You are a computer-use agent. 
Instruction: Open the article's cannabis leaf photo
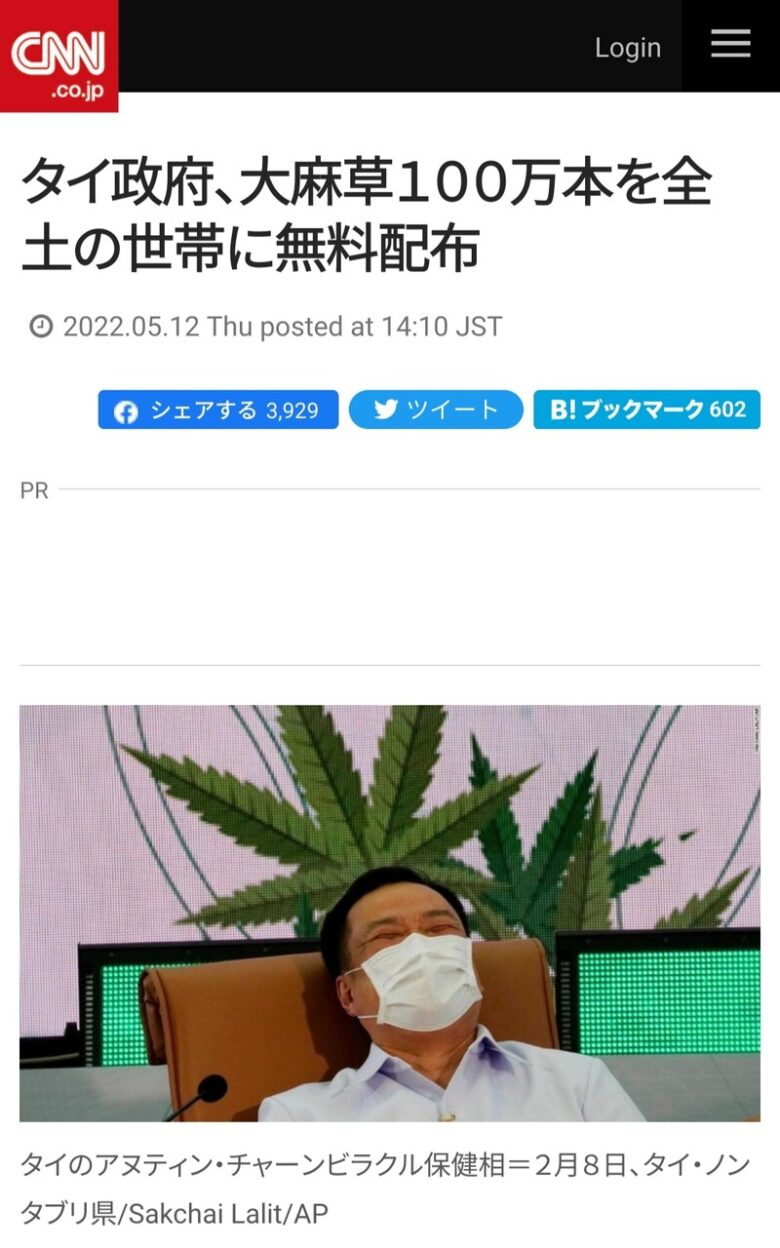coord(389,913)
